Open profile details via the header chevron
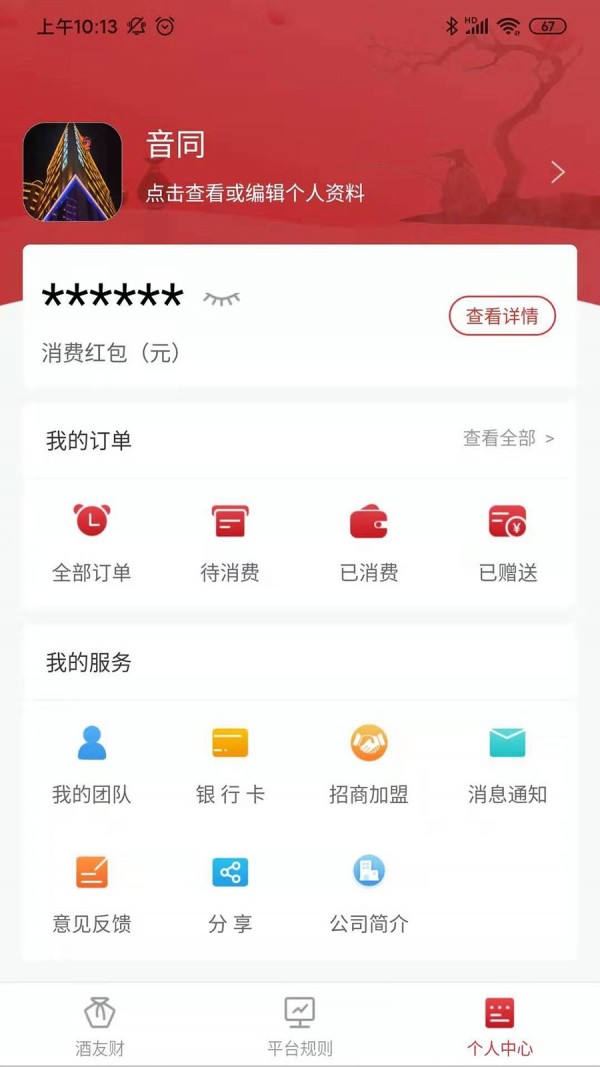 pos(558,172)
